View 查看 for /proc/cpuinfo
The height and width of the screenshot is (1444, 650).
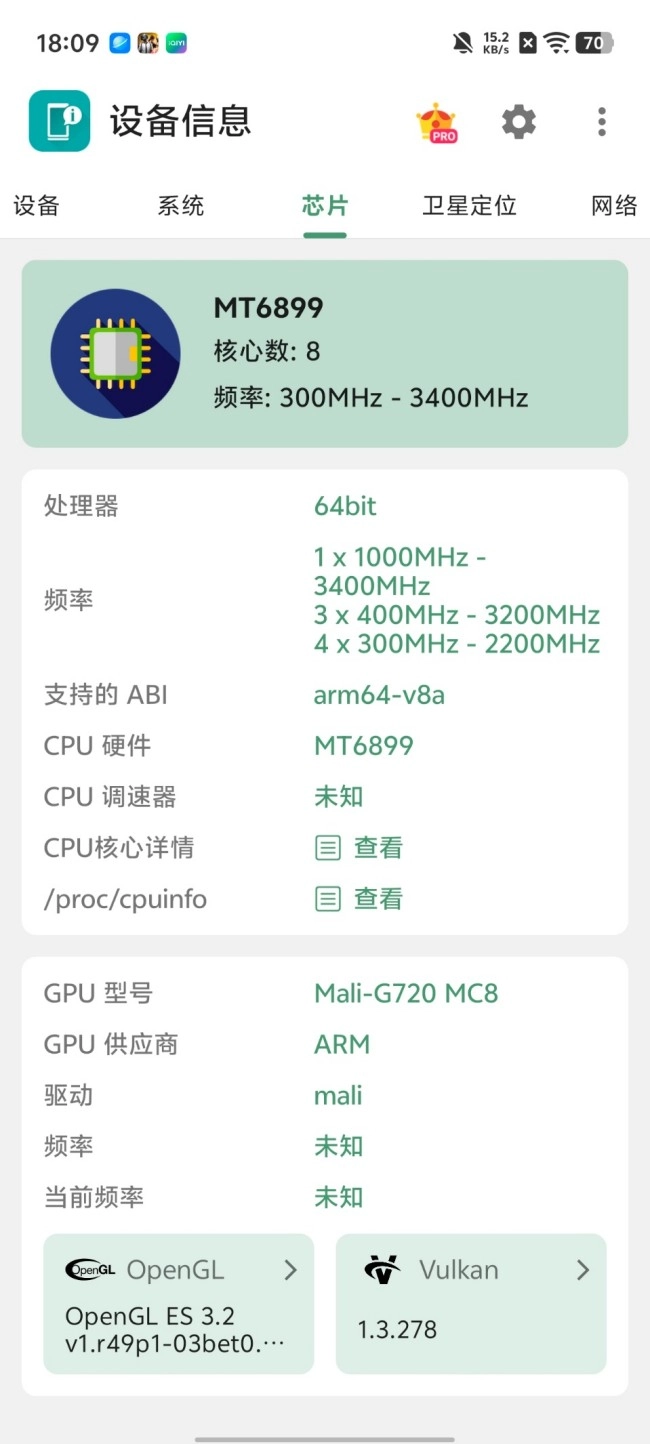coord(359,899)
